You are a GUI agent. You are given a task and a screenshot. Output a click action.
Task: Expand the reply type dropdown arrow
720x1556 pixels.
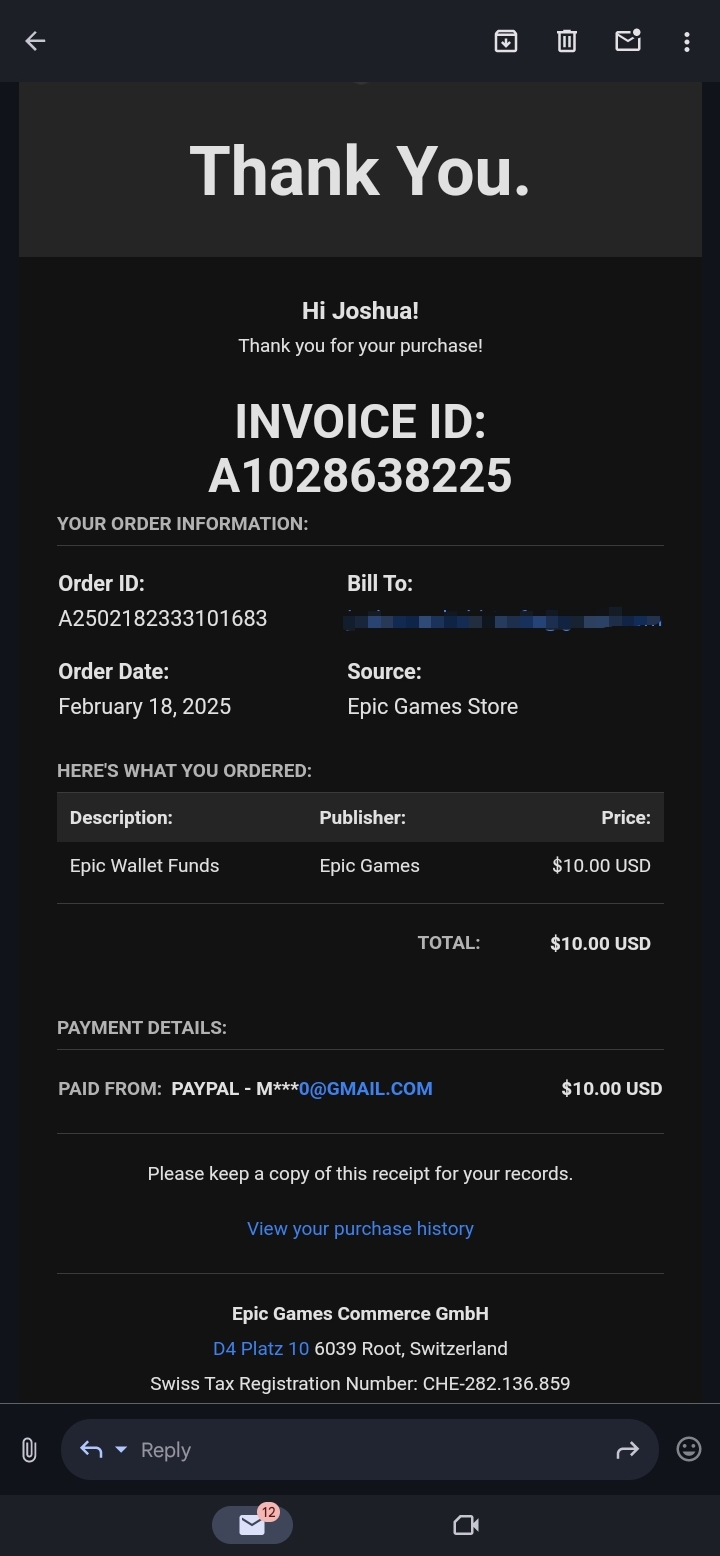click(x=121, y=1450)
